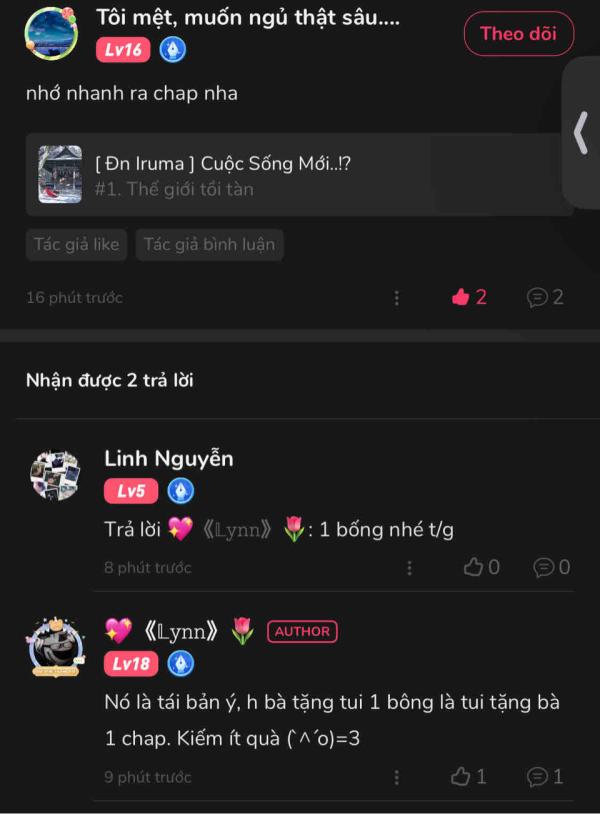Open the side panel arrow handle
This screenshot has height=814, width=600.
click(581, 133)
